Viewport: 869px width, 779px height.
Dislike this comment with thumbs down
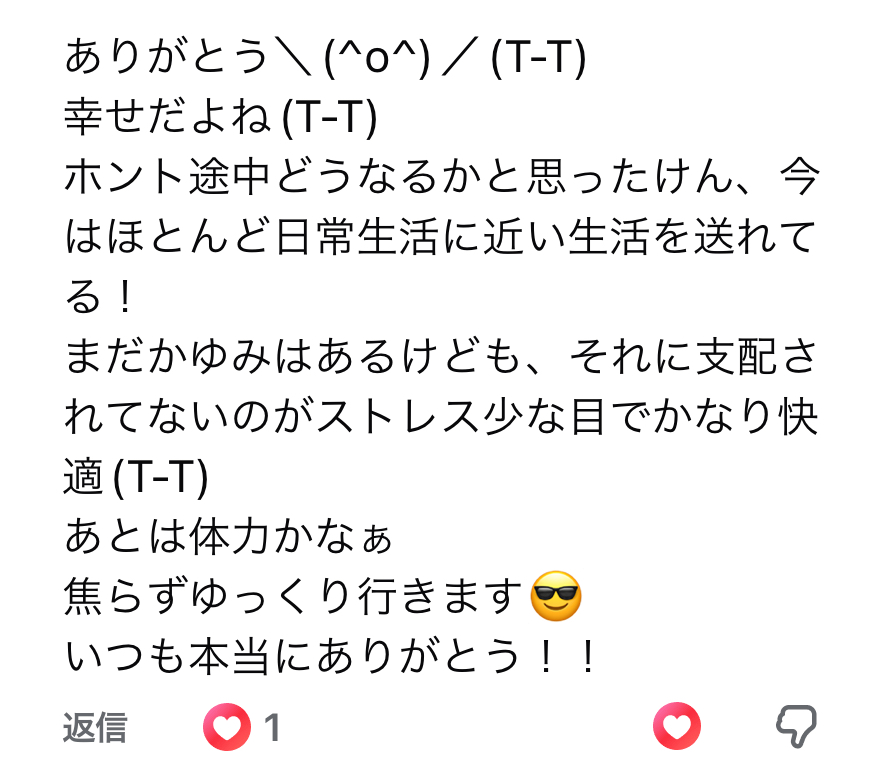tap(796, 727)
